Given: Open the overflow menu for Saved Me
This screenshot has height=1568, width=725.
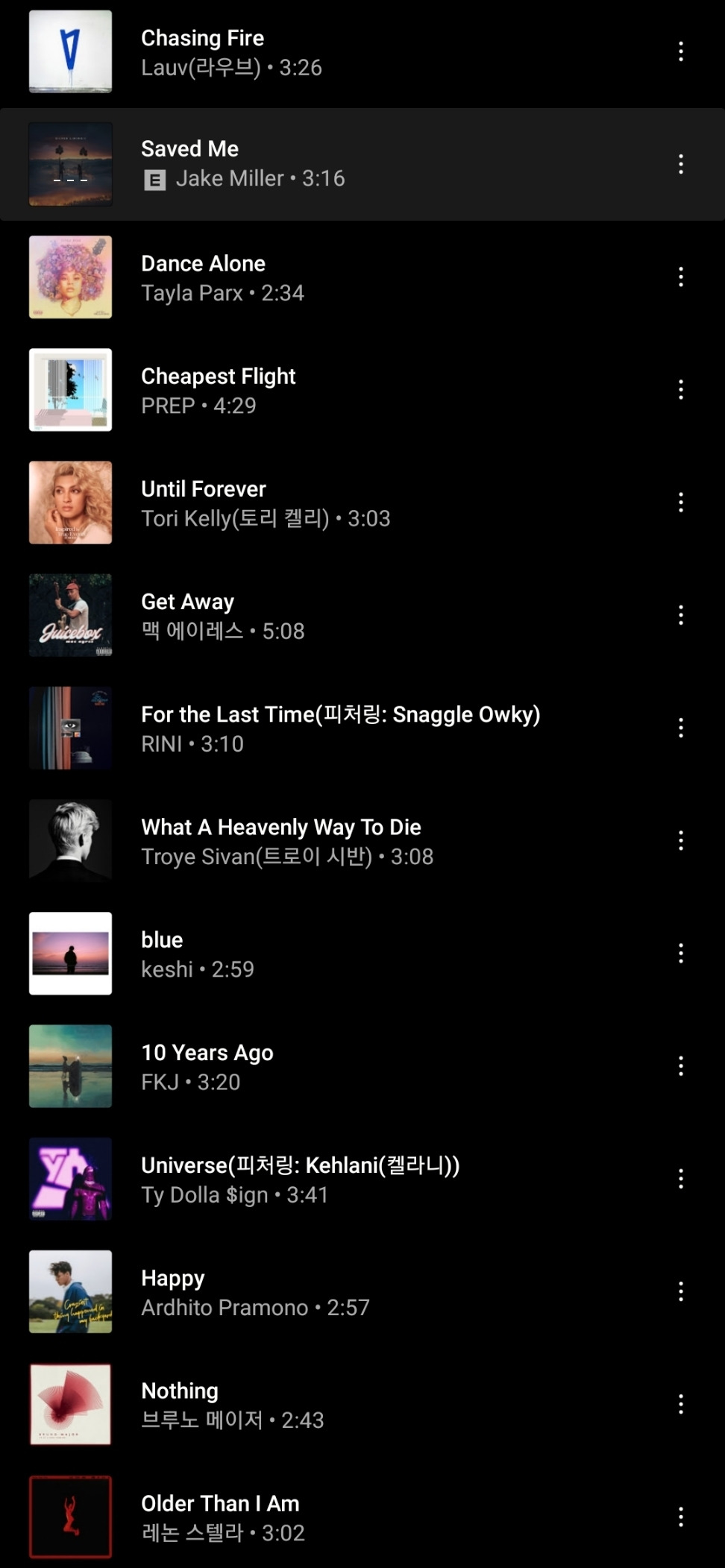Looking at the screenshot, I should point(680,164).
